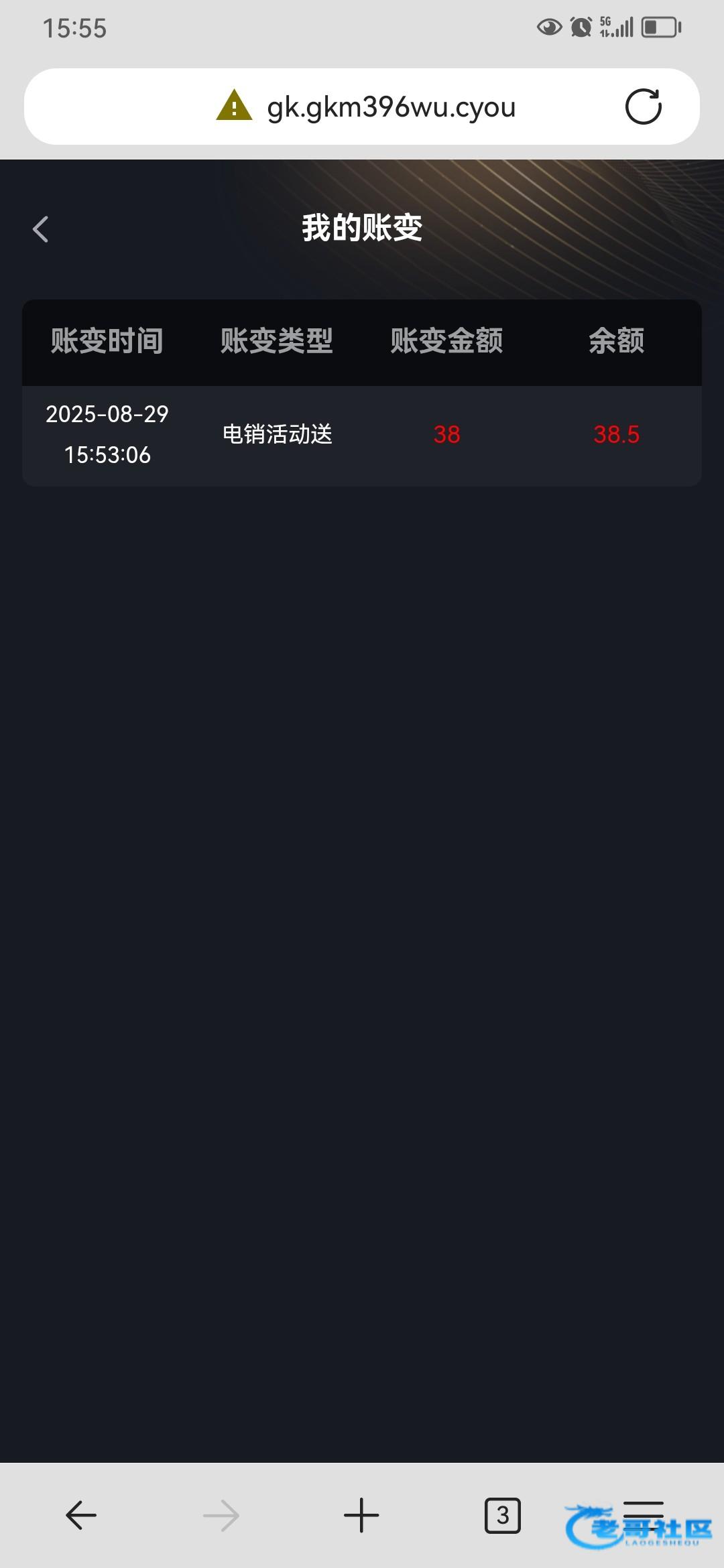
Task: Open the gk.gkm396wu.cyou address bar
Action: click(x=391, y=107)
